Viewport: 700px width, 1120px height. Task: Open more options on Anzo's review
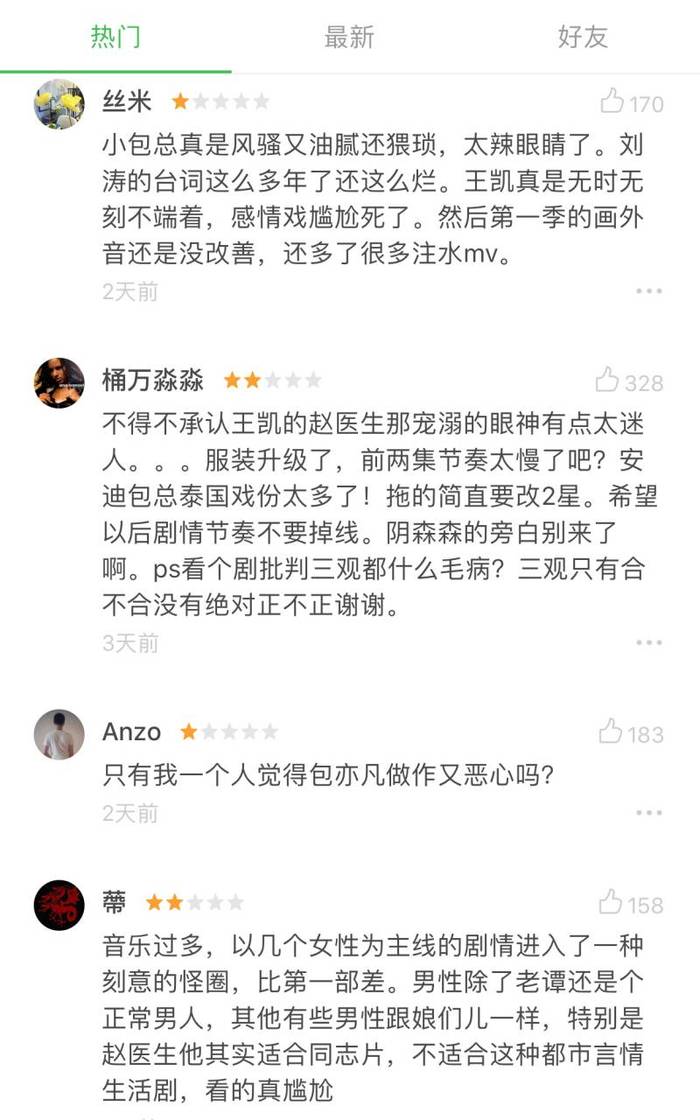point(649,813)
